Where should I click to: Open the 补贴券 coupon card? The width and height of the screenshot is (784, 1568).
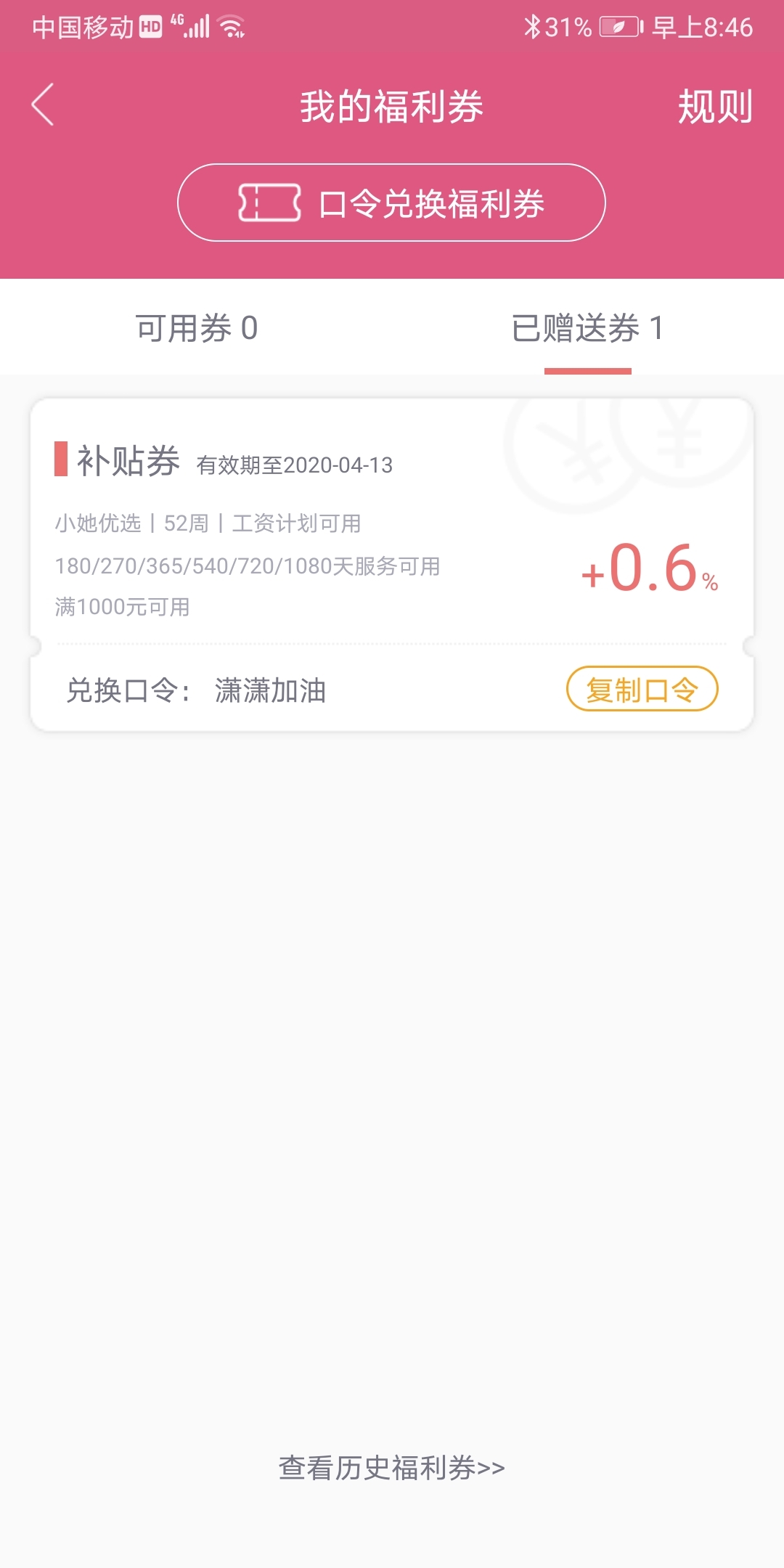pos(392,564)
